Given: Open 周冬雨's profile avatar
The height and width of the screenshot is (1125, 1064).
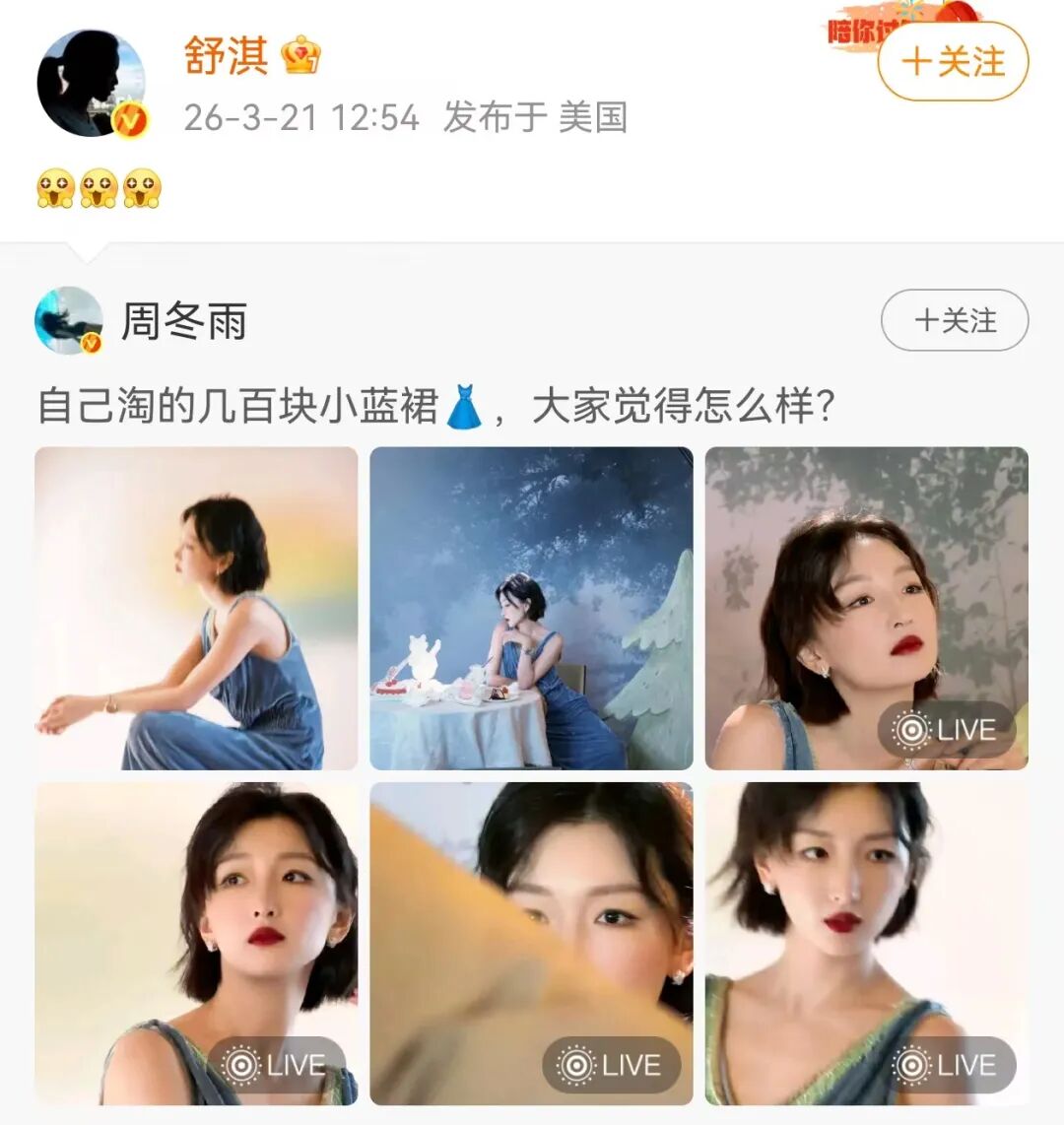Looking at the screenshot, I should click(68, 320).
